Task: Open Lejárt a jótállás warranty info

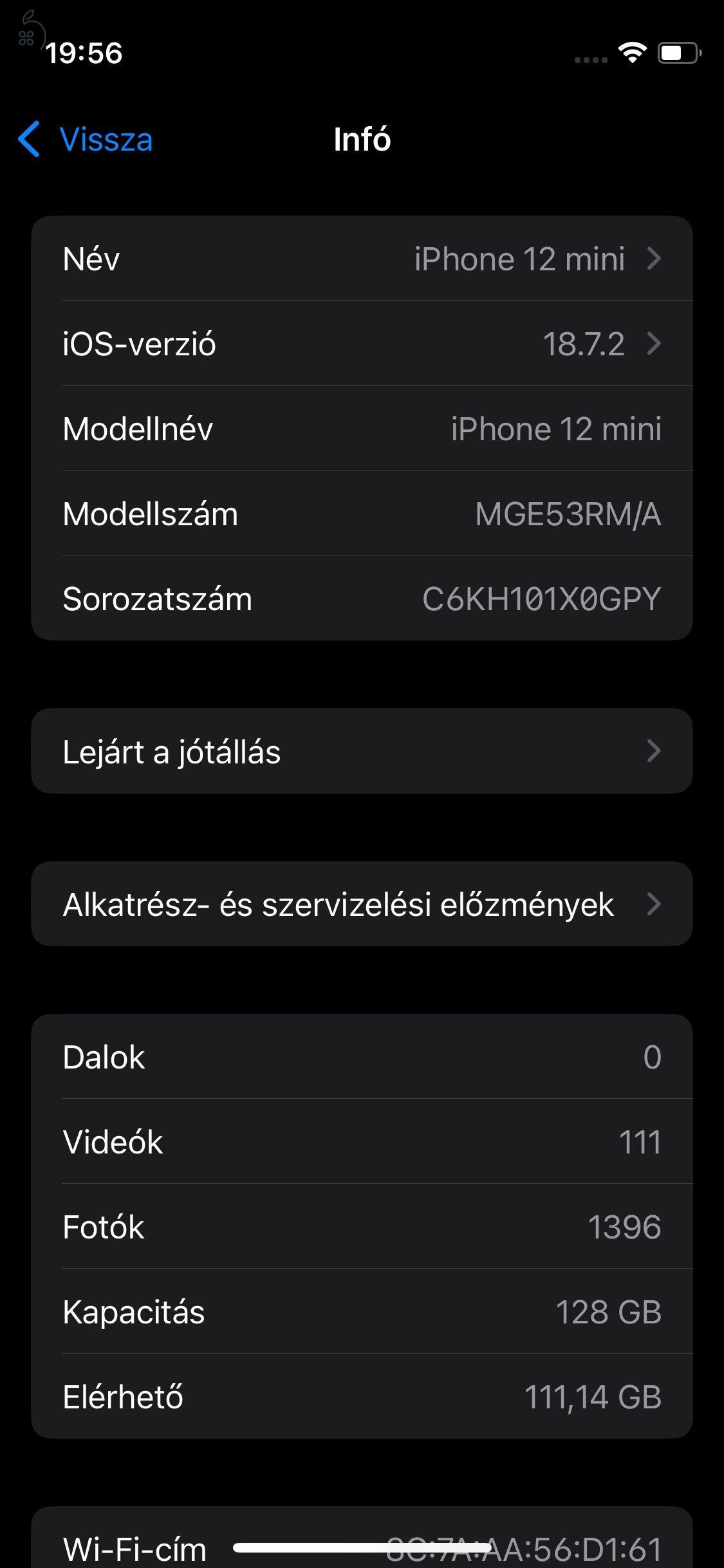Action: click(x=362, y=751)
